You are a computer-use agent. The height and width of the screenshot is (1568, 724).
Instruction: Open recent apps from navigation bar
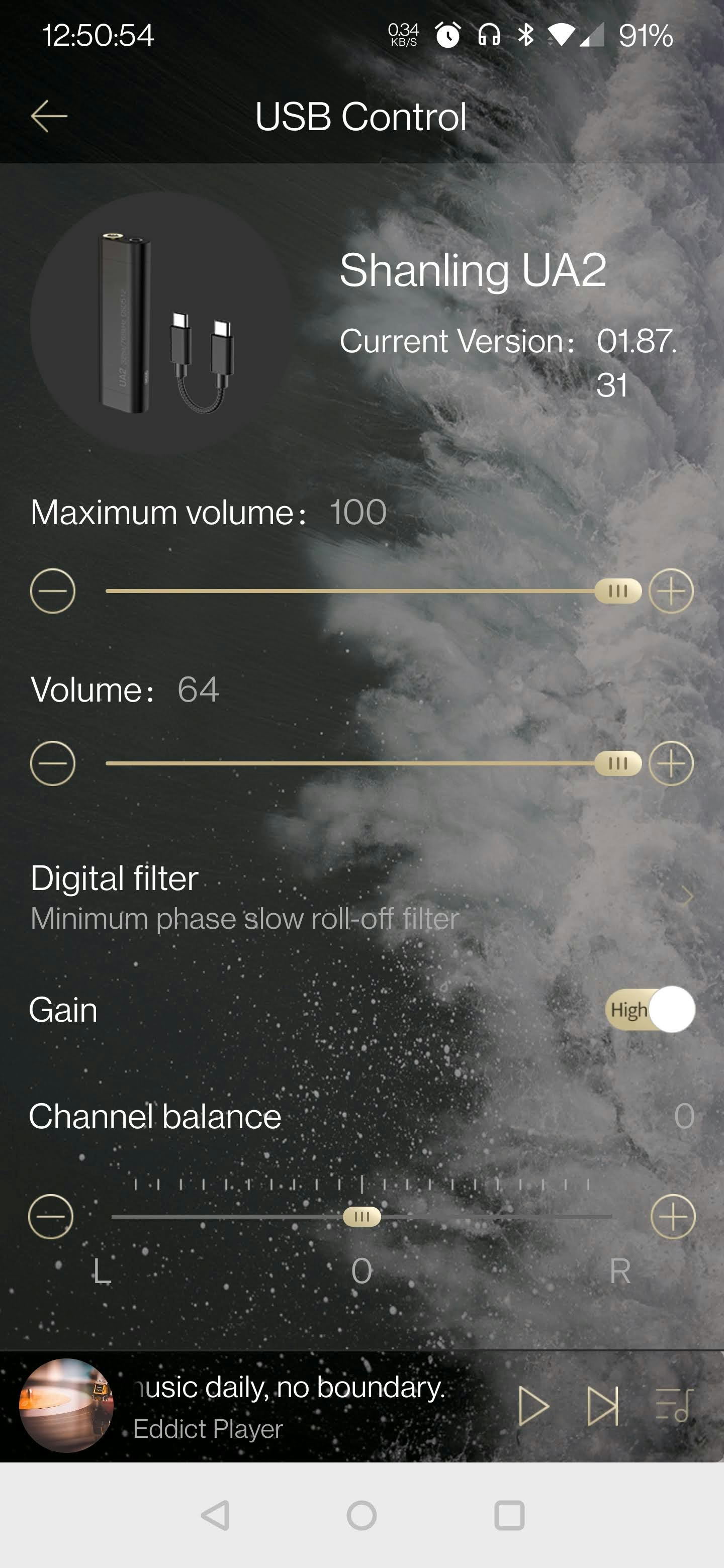tap(509, 1515)
